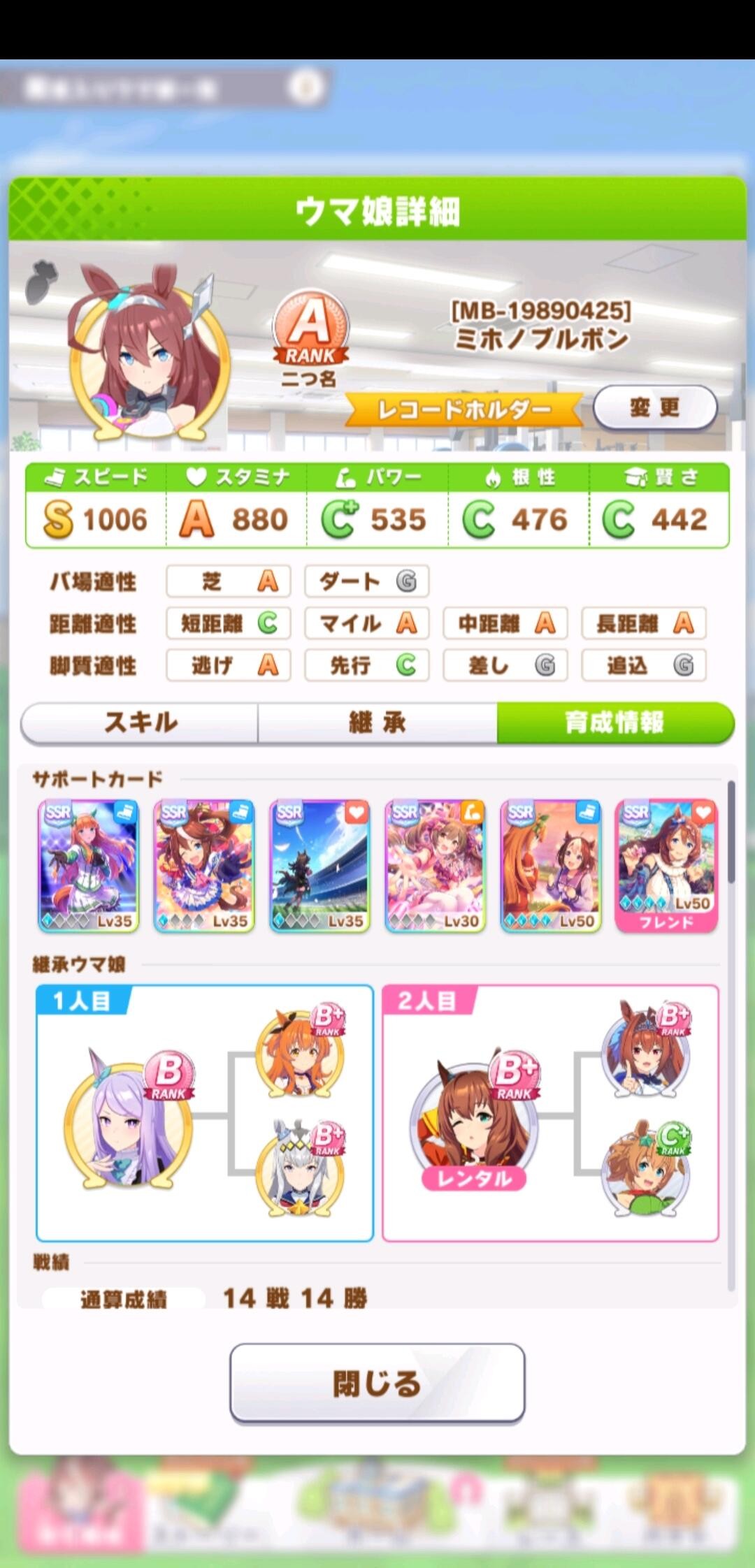This screenshot has width=755, height=1568.
Task: View the 2人目 レンタル inherited character
Action: coord(474,1116)
